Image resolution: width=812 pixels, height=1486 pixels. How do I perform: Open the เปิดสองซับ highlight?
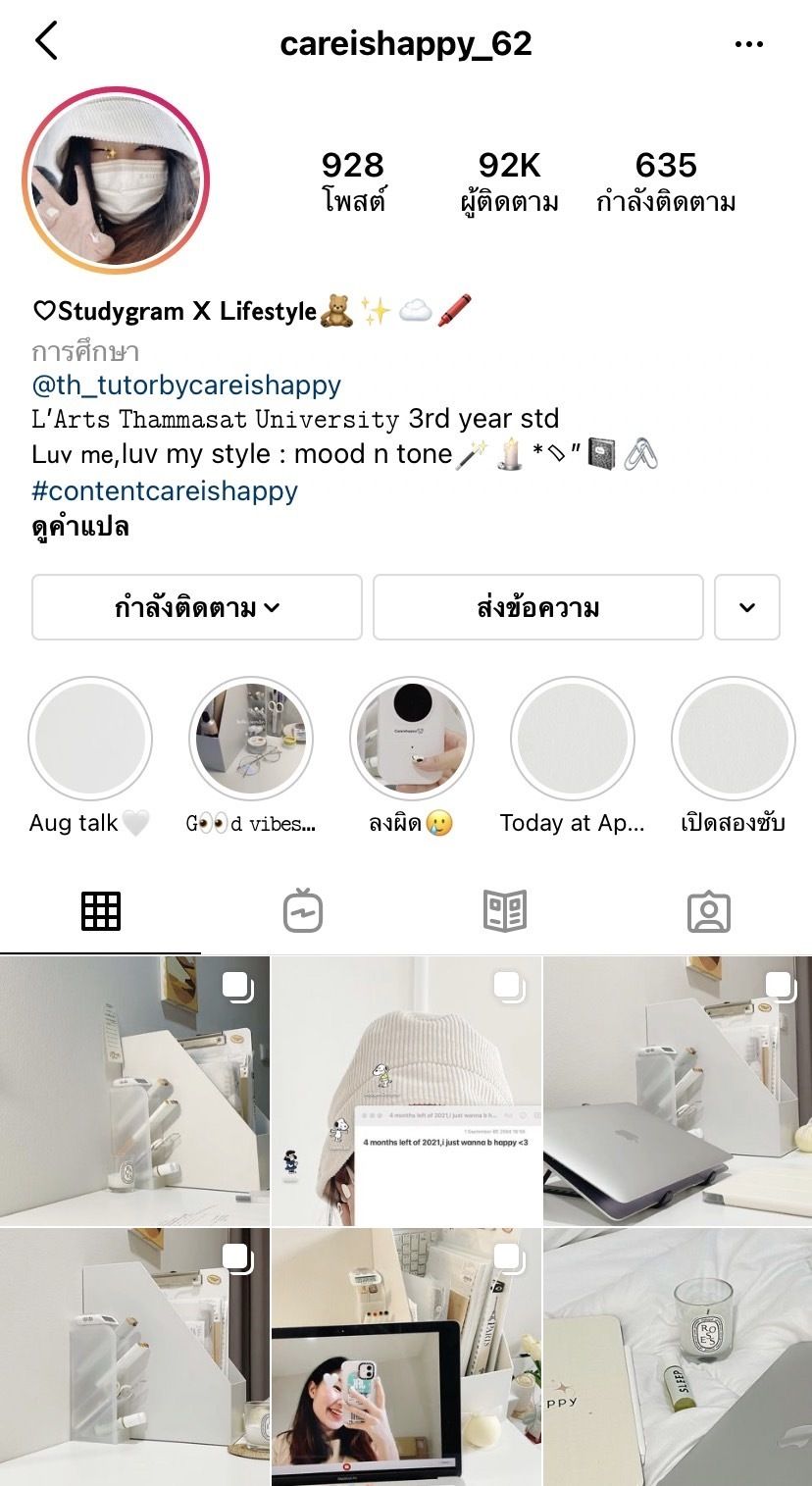pos(733,739)
